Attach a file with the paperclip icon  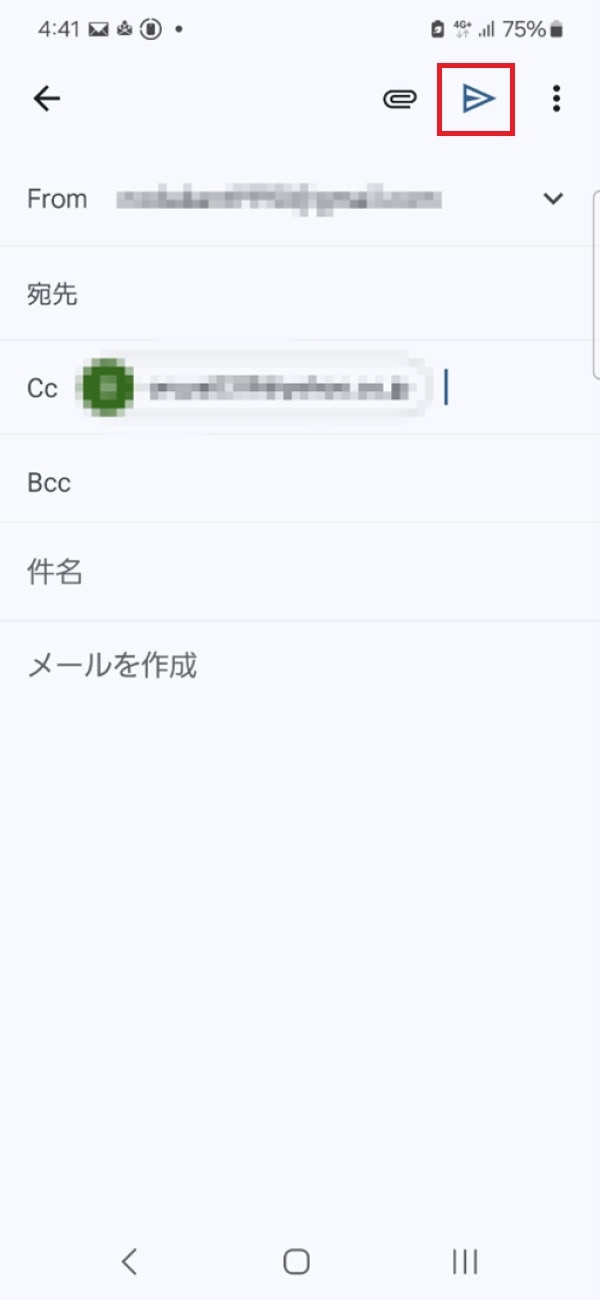[400, 98]
